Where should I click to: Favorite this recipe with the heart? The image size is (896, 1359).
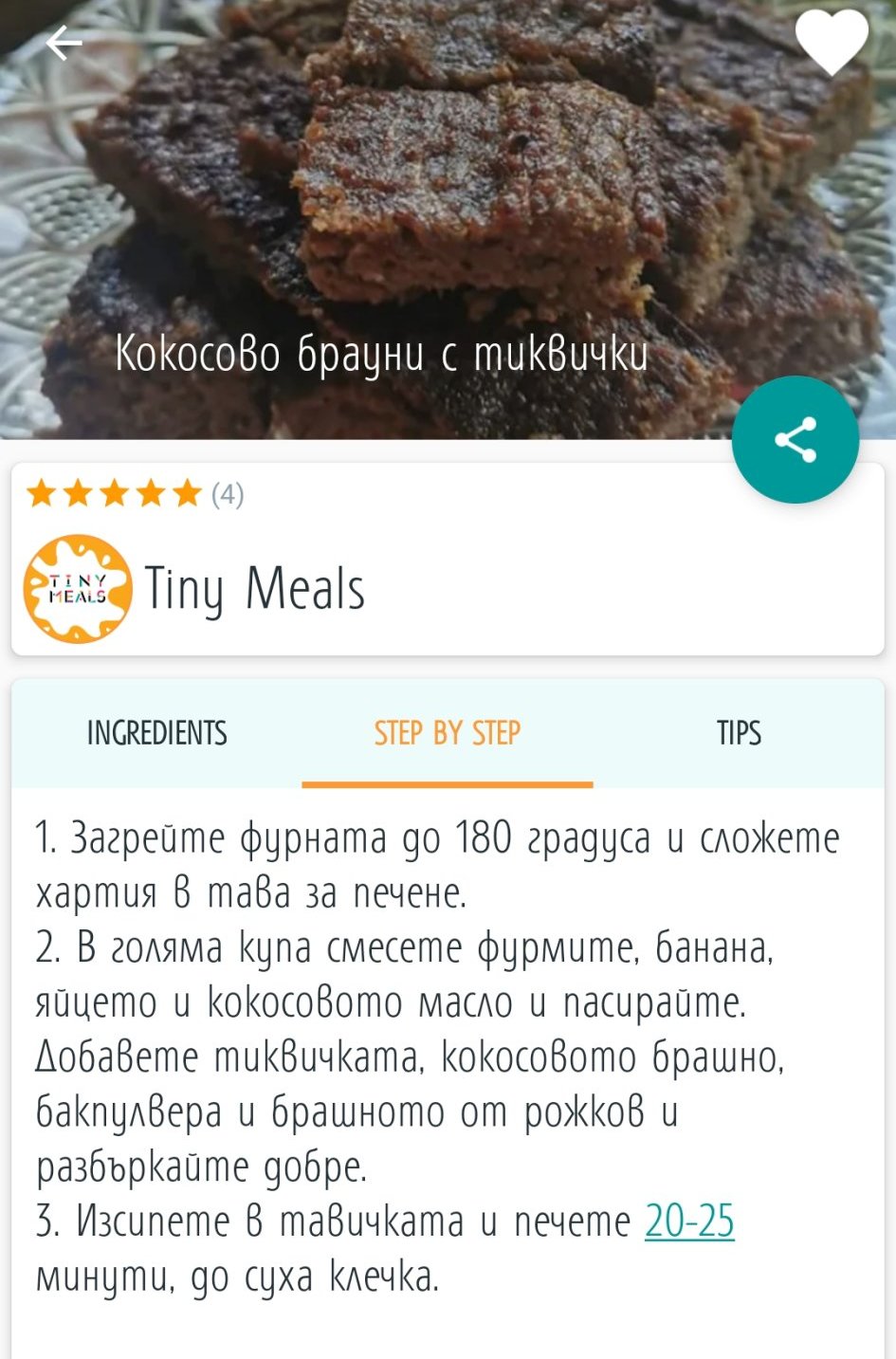tap(831, 43)
